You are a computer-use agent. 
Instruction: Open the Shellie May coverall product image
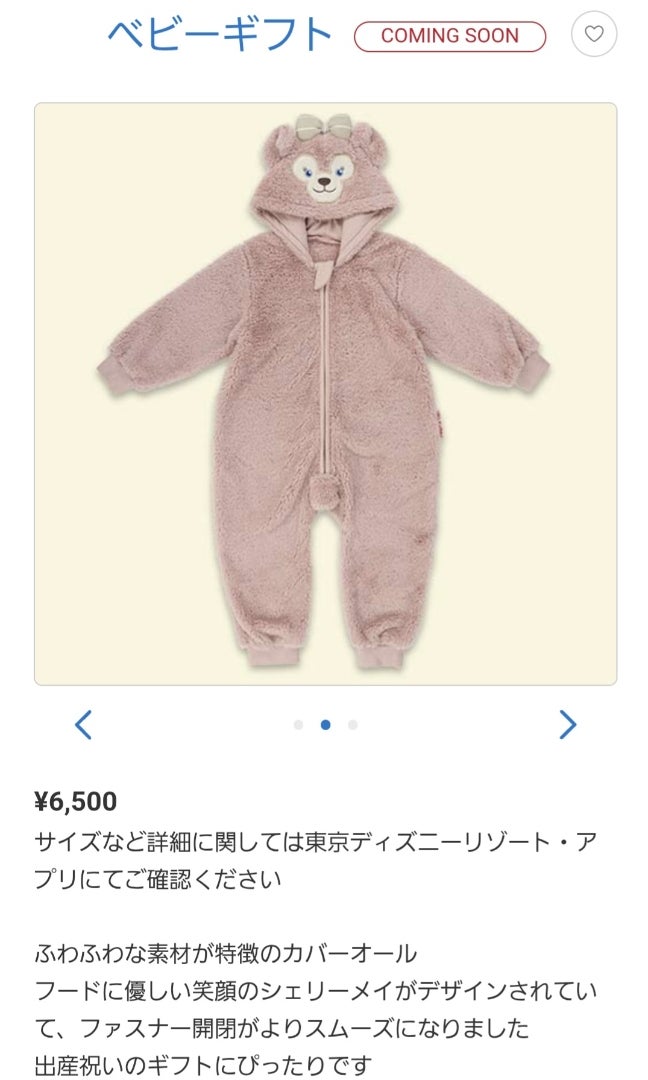point(325,394)
